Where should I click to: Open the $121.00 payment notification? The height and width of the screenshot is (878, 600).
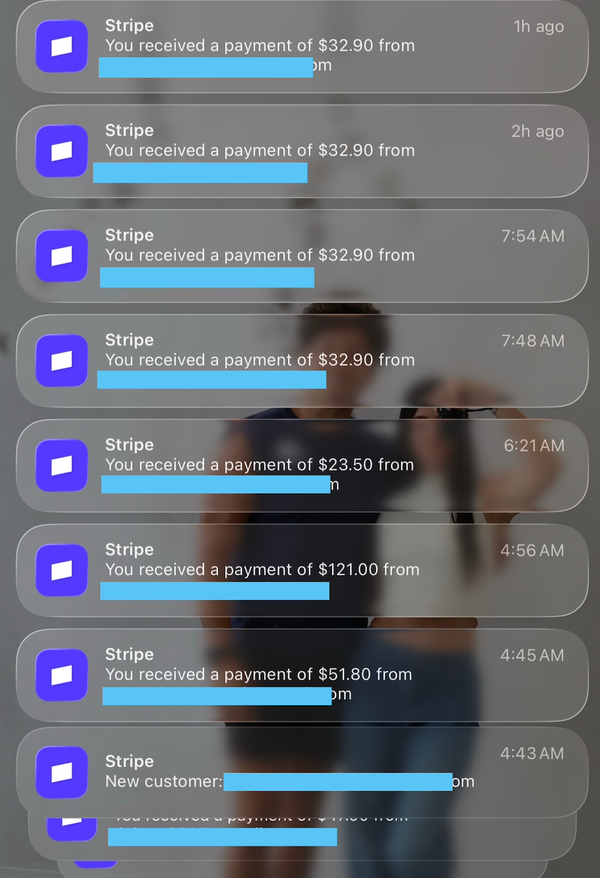[x=300, y=570]
